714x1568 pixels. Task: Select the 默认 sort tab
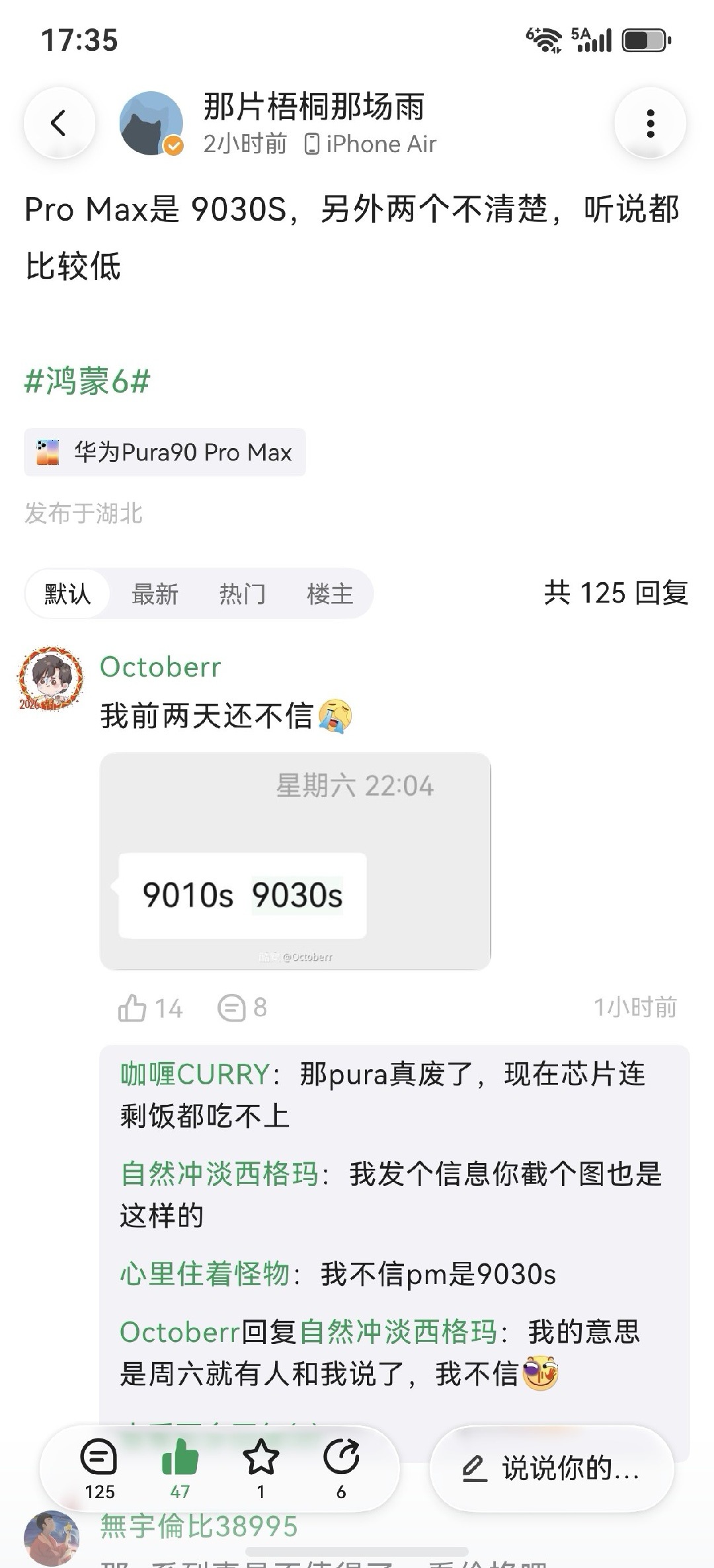pos(67,593)
